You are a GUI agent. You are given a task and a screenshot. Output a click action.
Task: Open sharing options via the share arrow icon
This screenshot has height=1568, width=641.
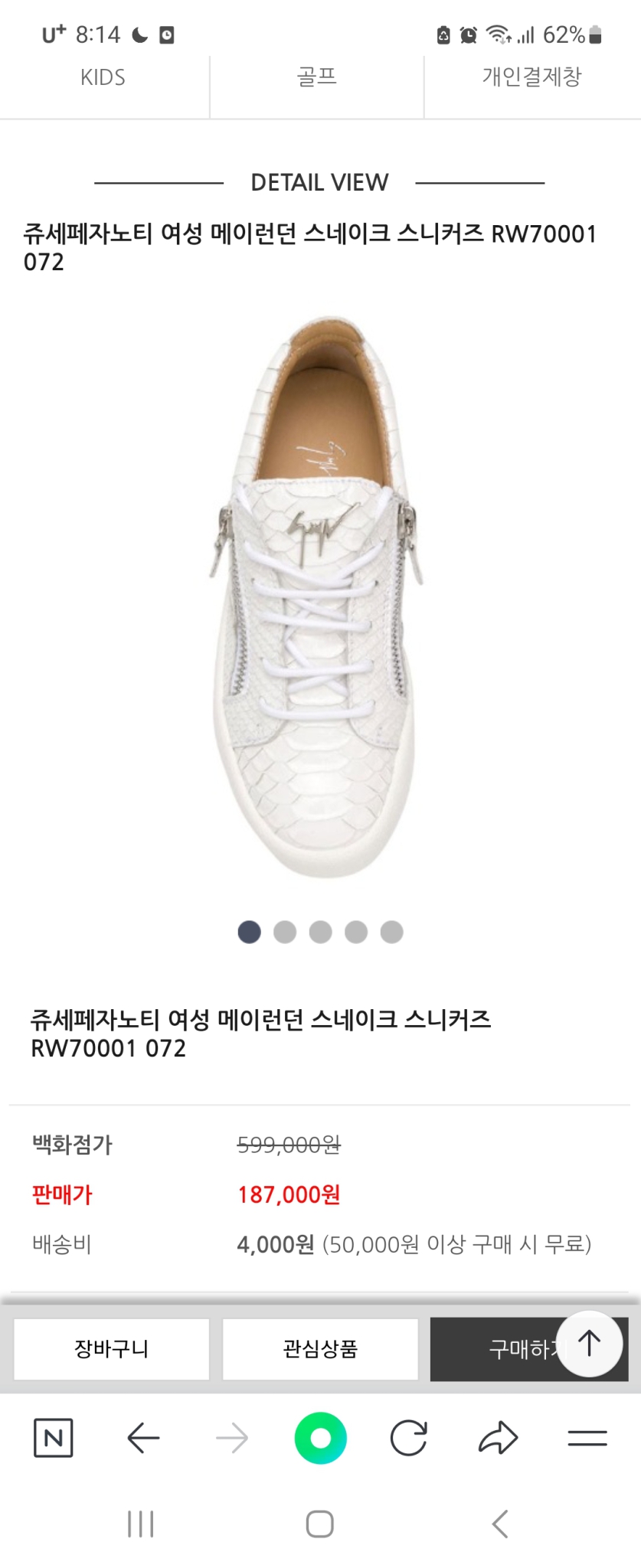pyautogui.click(x=499, y=1438)
